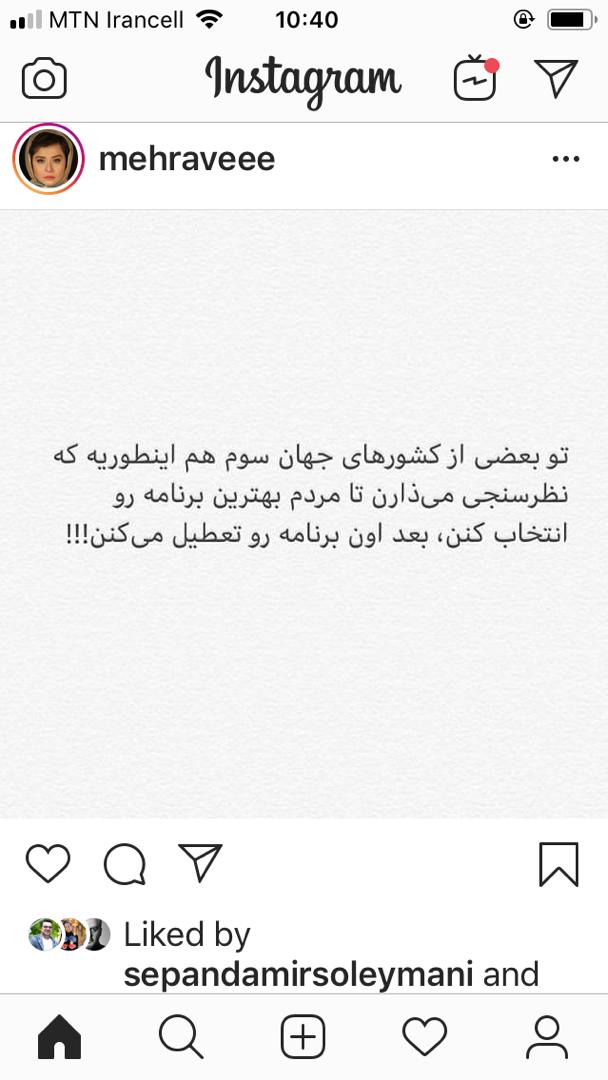Like mehraveee's post
608x1080 pixels.
(x=48, y=864)
